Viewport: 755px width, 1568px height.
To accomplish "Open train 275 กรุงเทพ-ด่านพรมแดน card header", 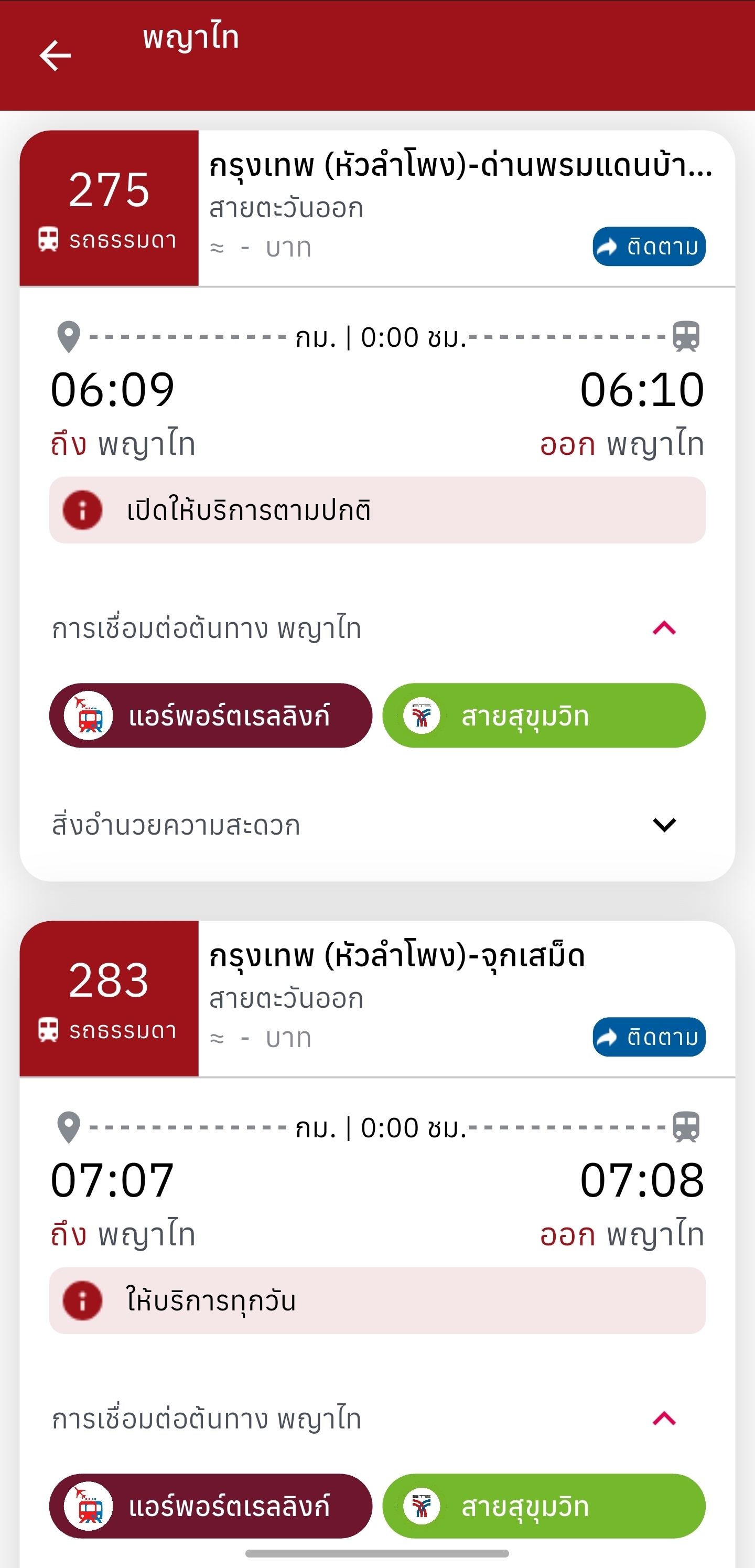I will pyautogui.click(x=460, y=166).
